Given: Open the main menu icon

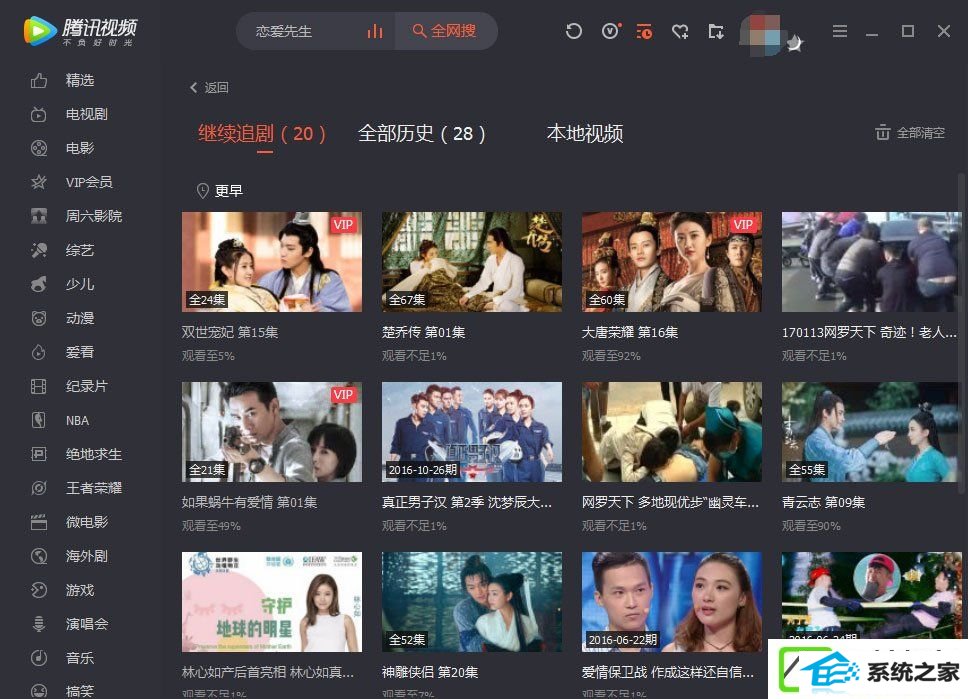Looking at the screenshot, I should (840, 31).
